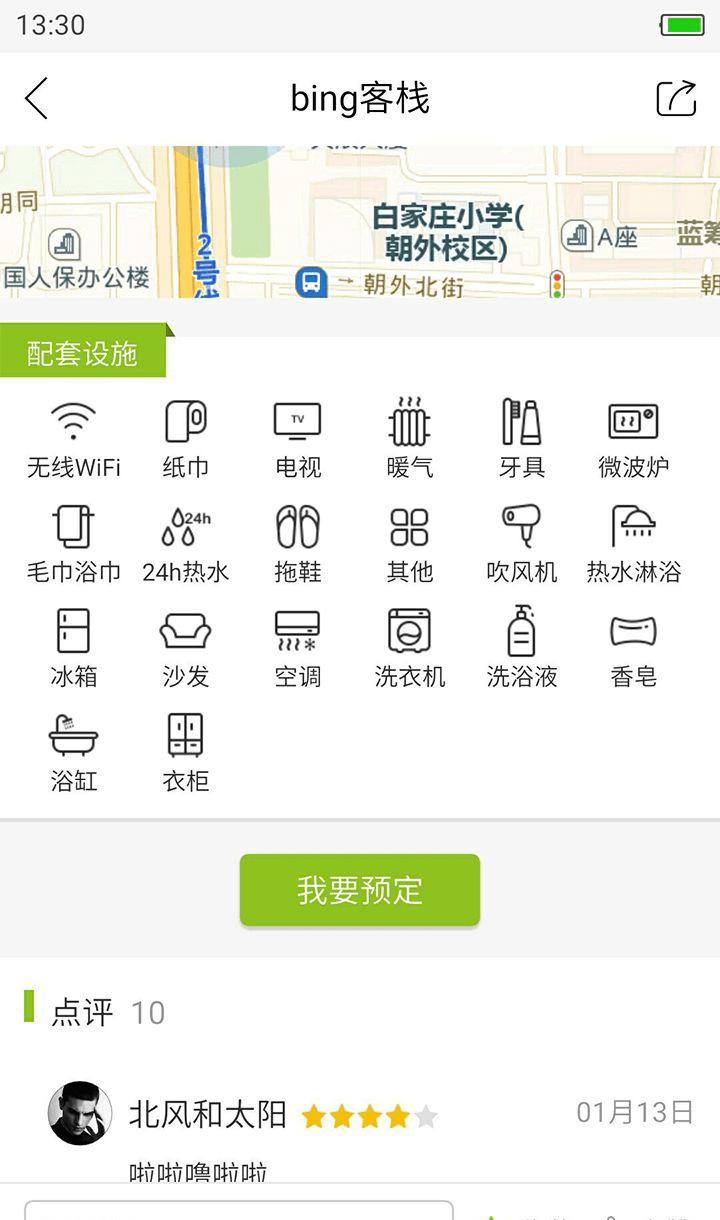Viewport: 720px width, 1220px height.
Task: Tap the 我要预定 booking button
Action: (x=360, y=890)
